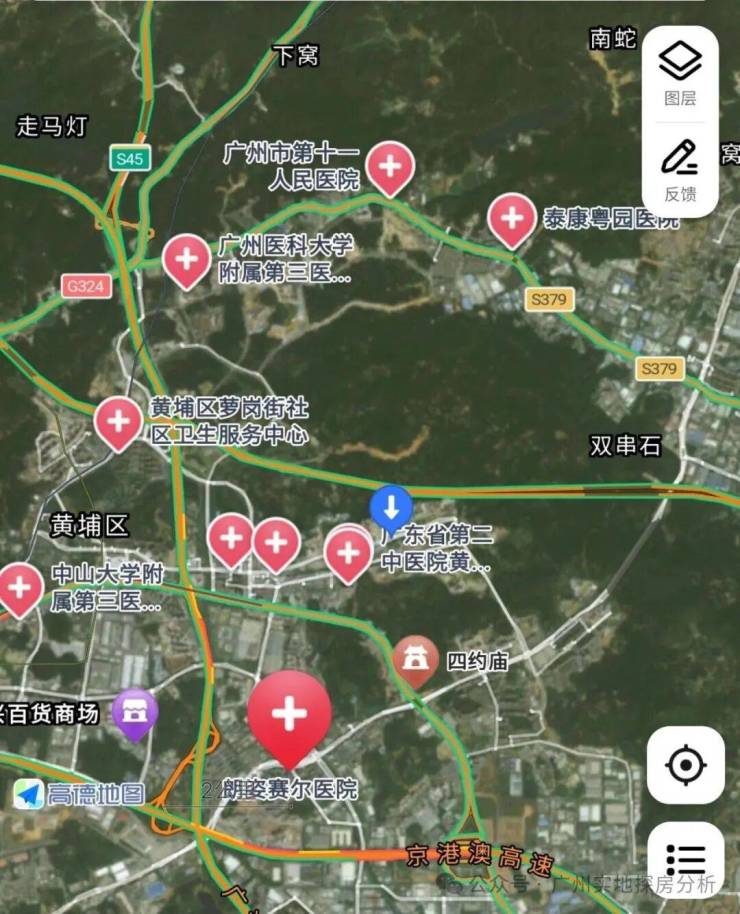The image size is (740, 914).
Task: Select the 广州市第十一人民医院 hospital marker
Action: tap(390, 165)
